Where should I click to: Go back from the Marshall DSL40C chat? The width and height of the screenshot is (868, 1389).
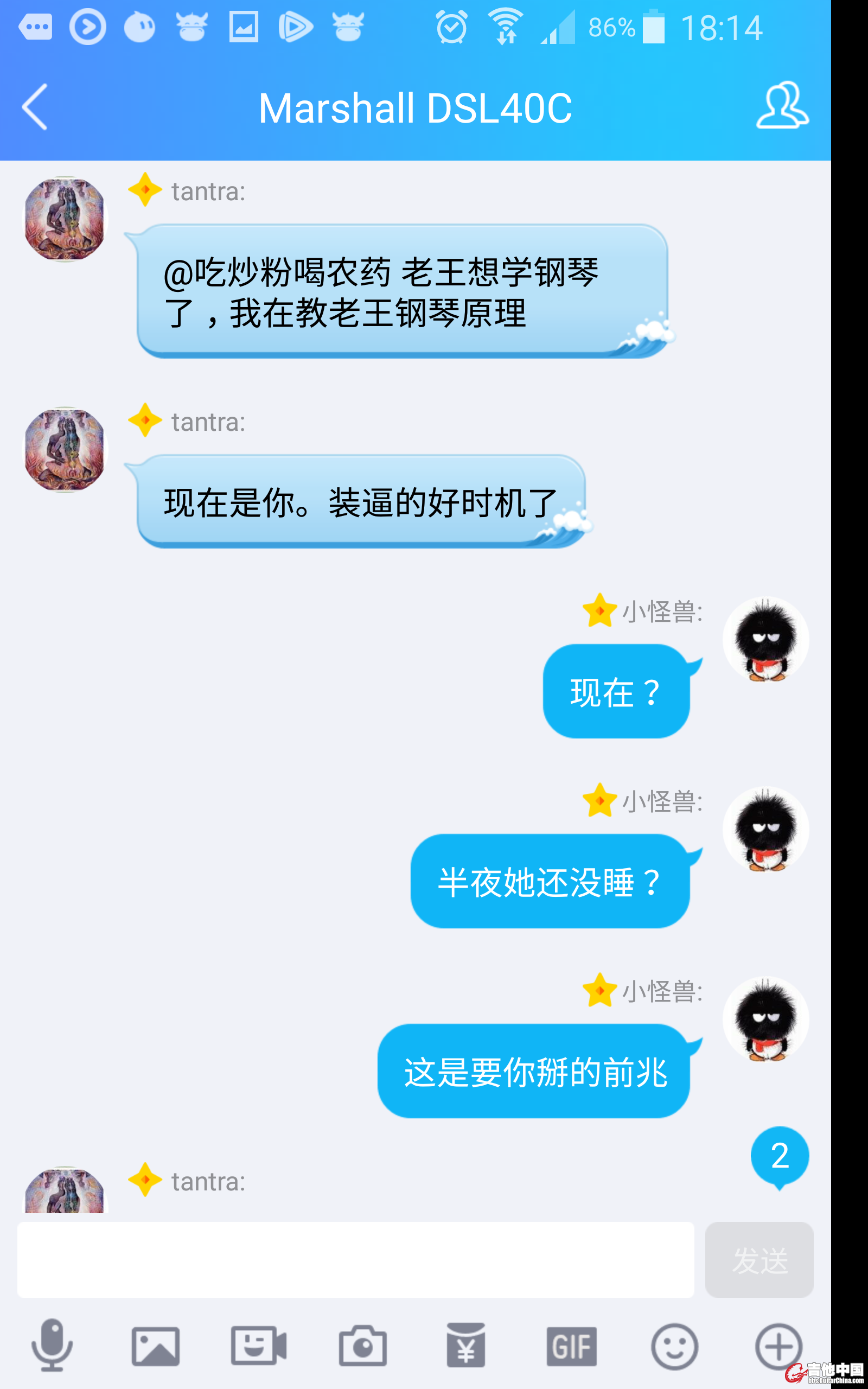coord(34,107)
